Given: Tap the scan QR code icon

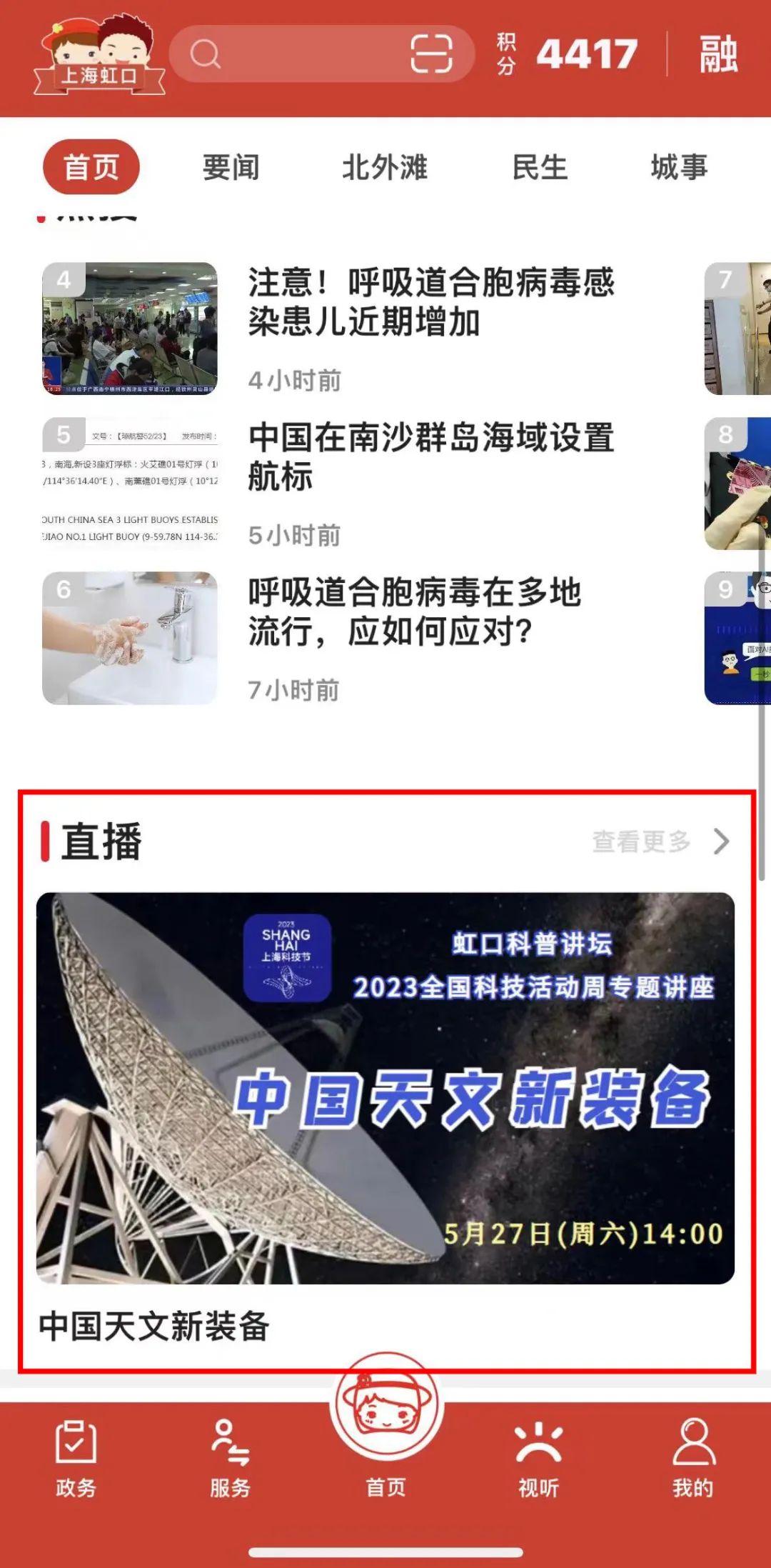Looking at the screenshot, I should click(x=431, y=54).
